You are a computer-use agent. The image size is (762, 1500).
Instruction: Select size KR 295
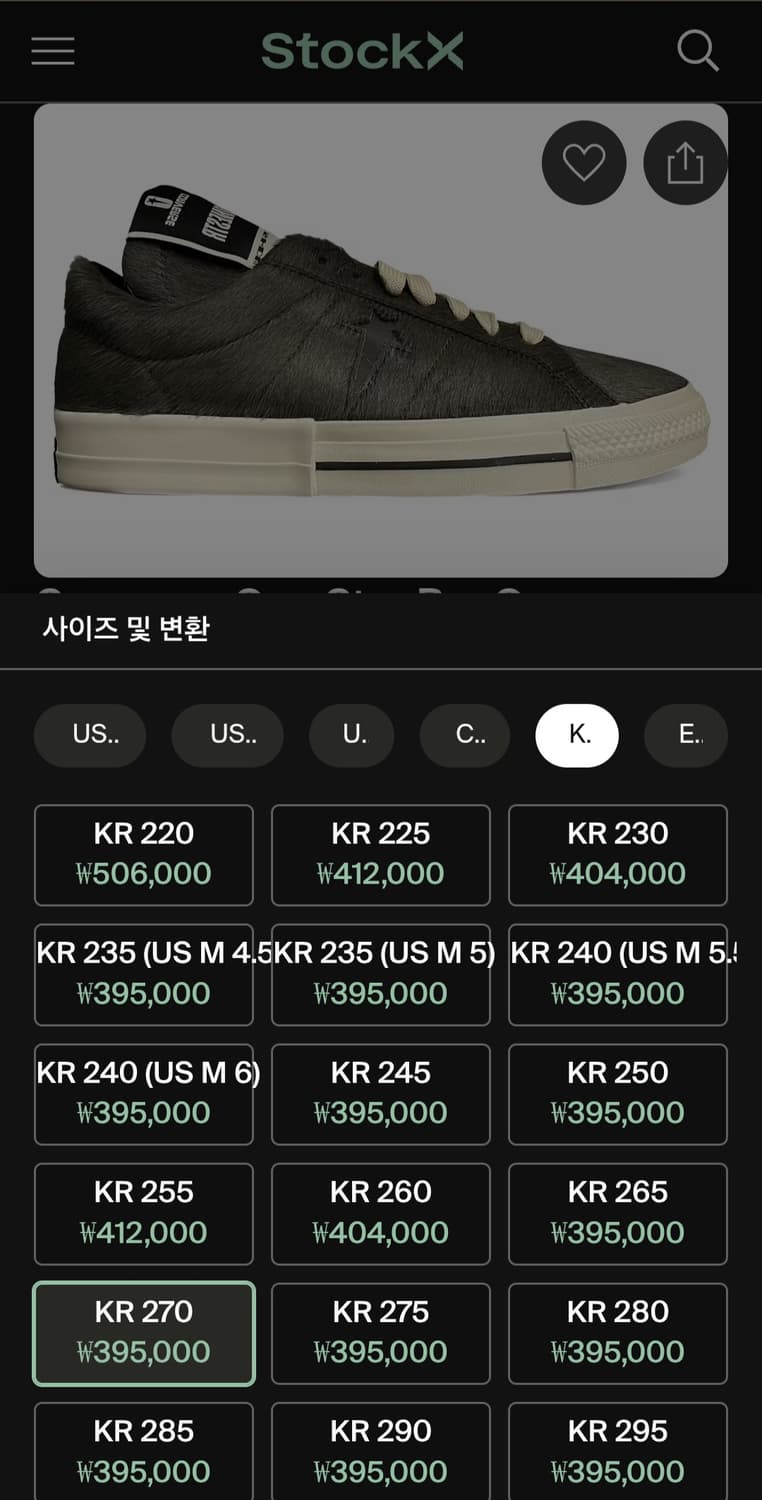[x=618, y=1450]
